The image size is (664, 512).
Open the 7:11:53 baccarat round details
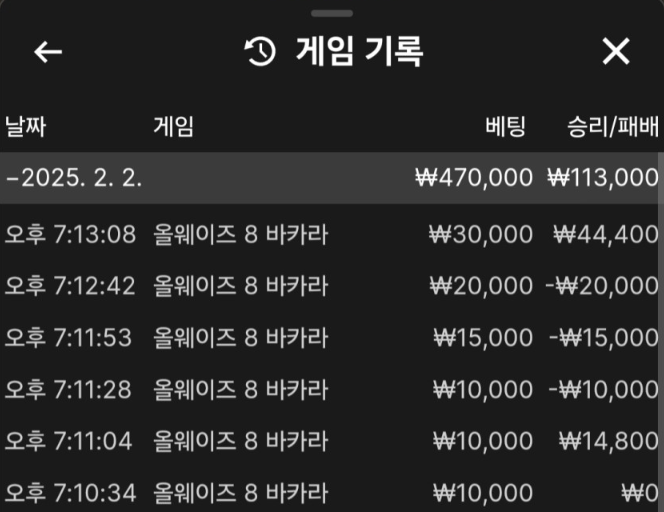330,338
